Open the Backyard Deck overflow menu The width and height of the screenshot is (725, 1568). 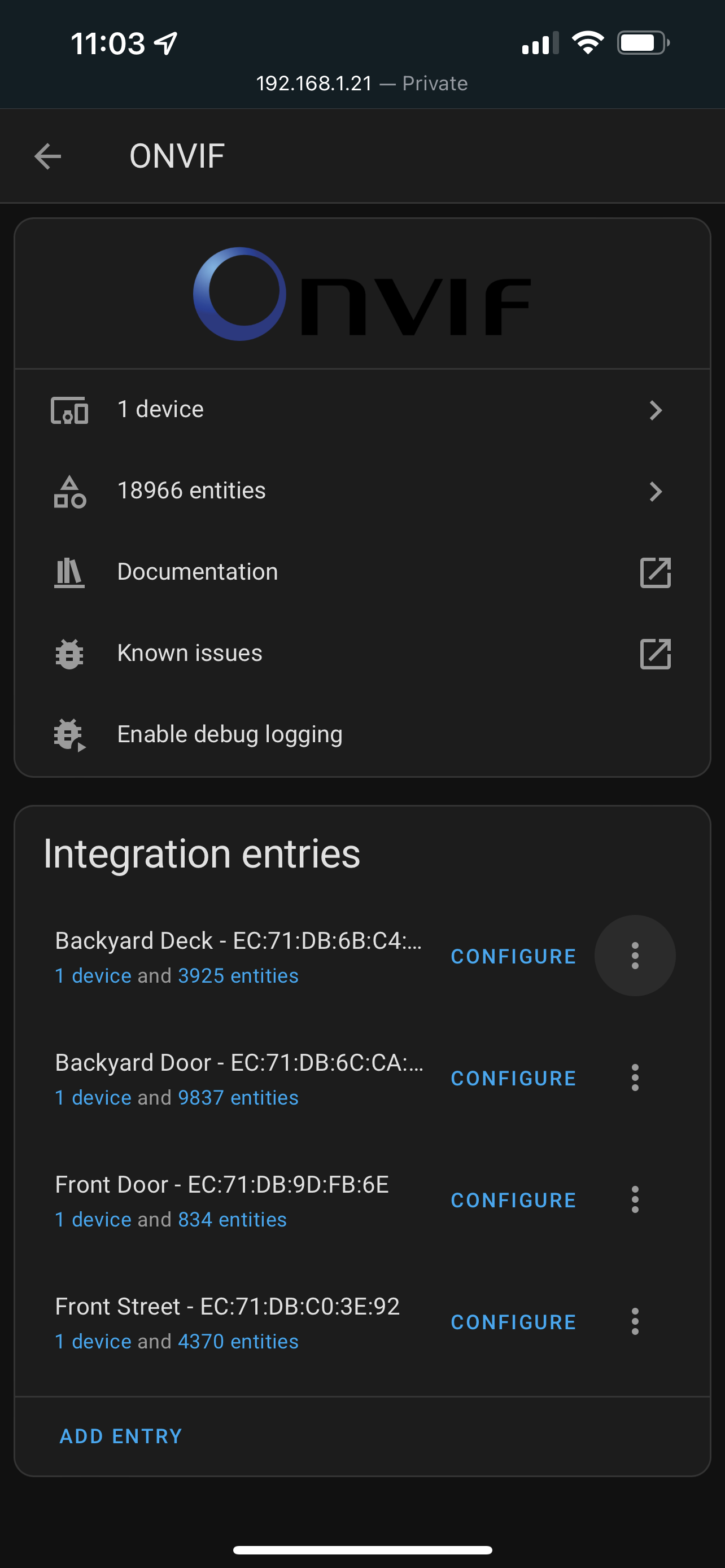[x=635, y=956]
